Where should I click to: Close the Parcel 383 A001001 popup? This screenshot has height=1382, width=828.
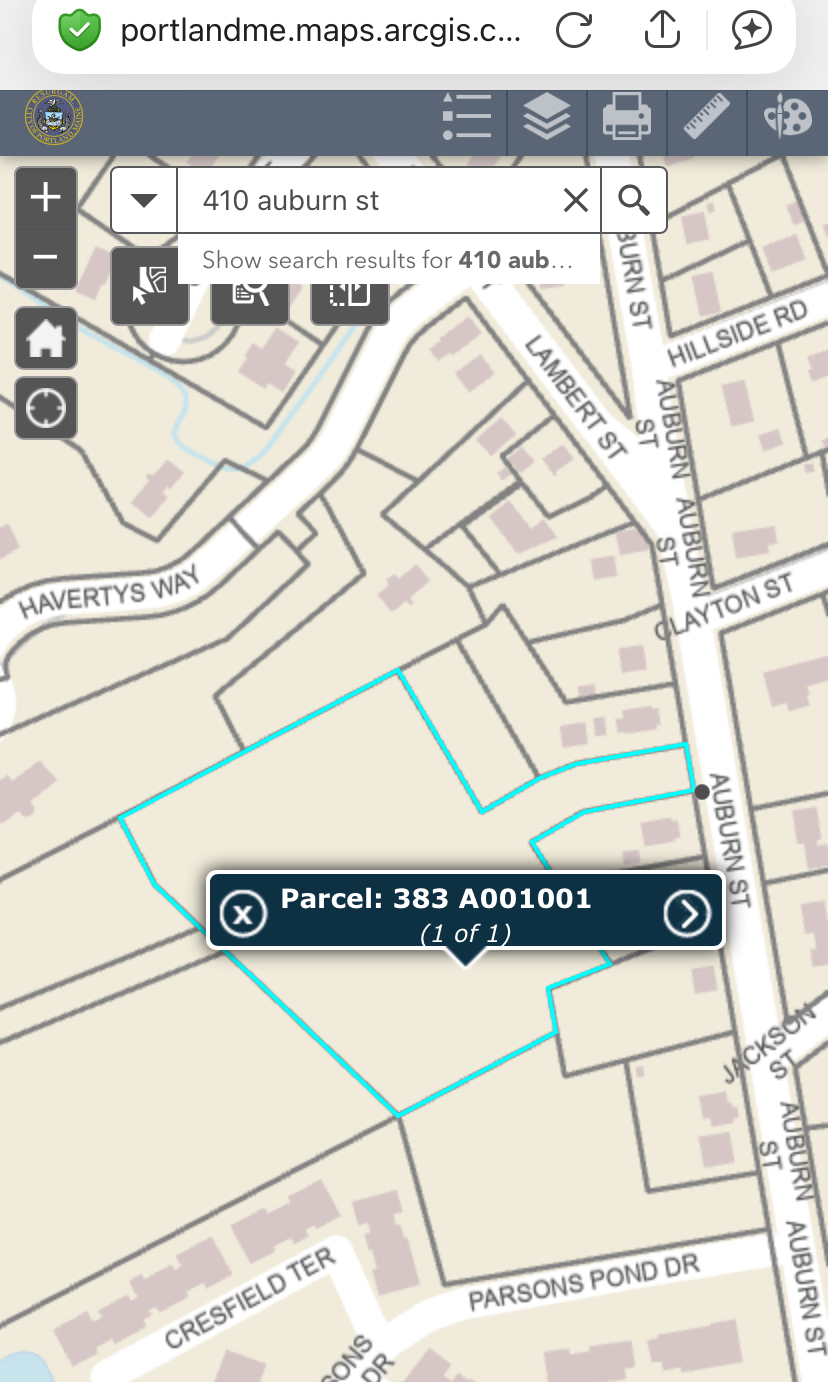[x=243, y=912]
